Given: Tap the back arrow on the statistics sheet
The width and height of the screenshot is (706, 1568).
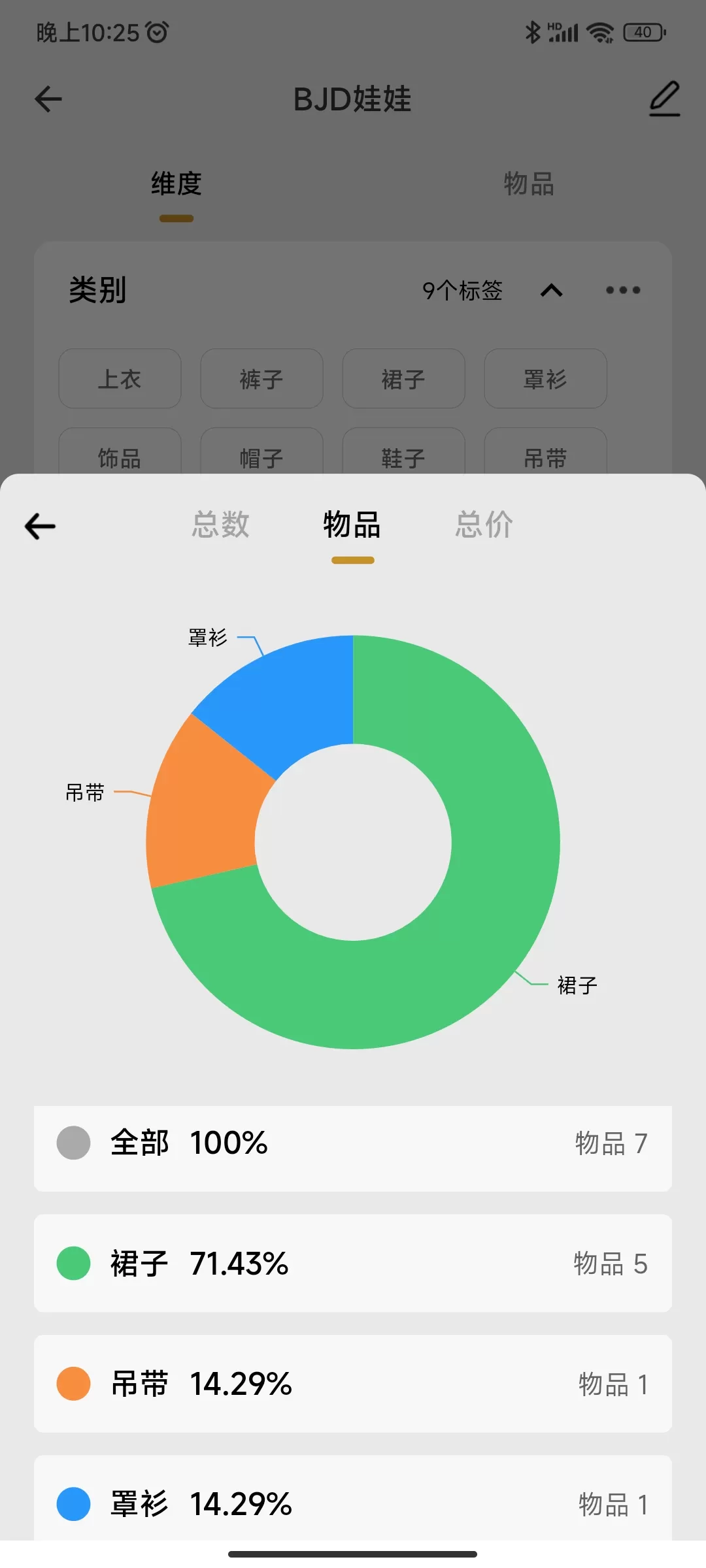Looking at the screenshot, I should pyautogui.click(x=41, y=526).
